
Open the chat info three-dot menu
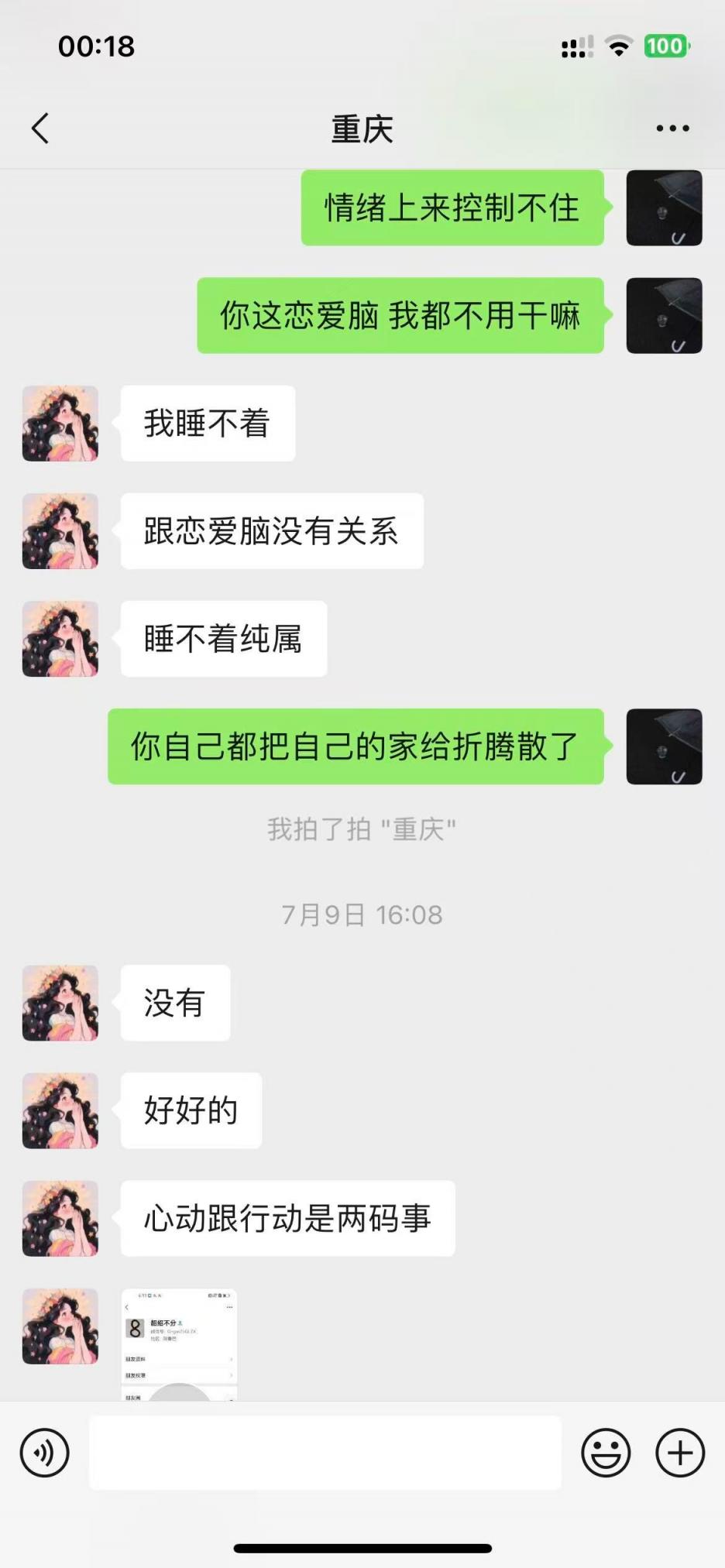(x=672, y=129)
